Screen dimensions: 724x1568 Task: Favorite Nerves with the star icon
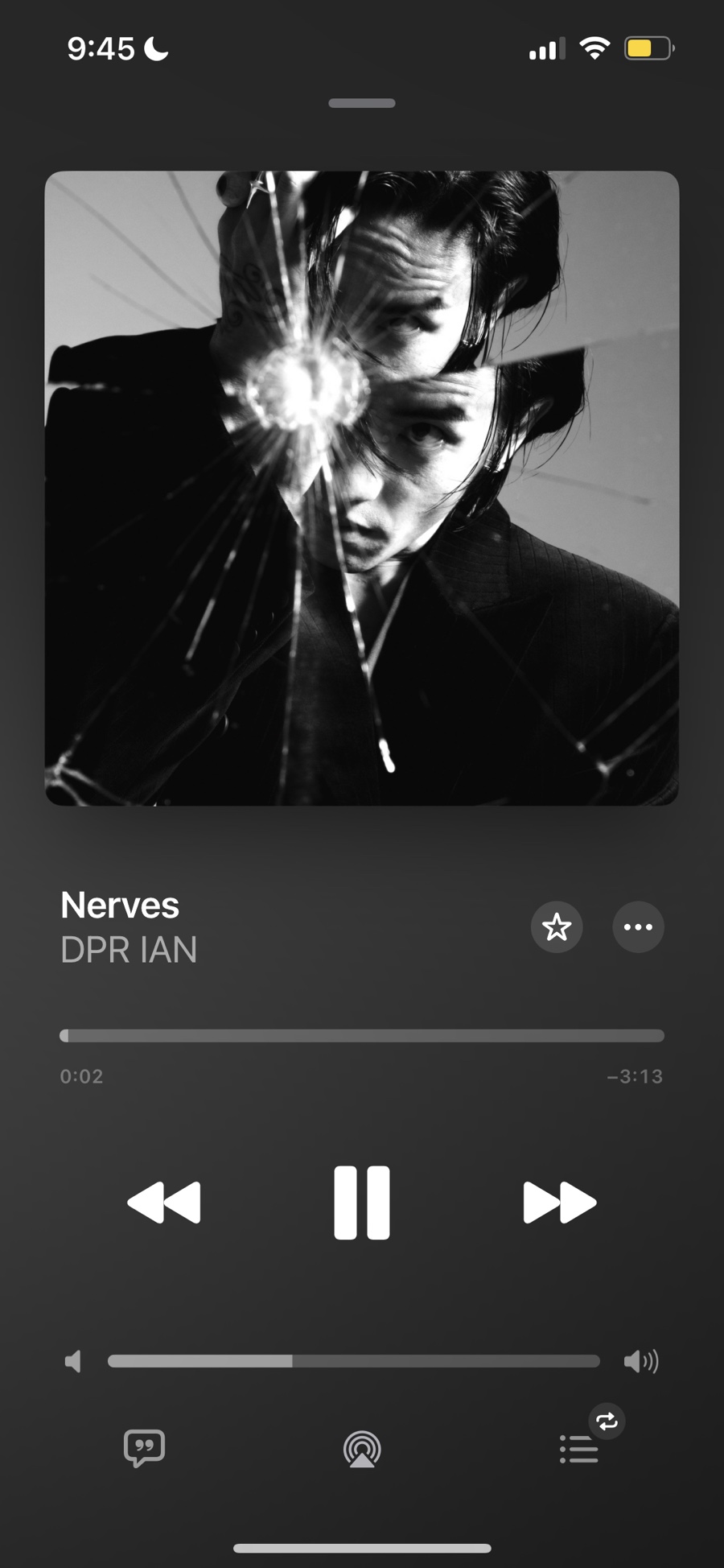(557, 926)
